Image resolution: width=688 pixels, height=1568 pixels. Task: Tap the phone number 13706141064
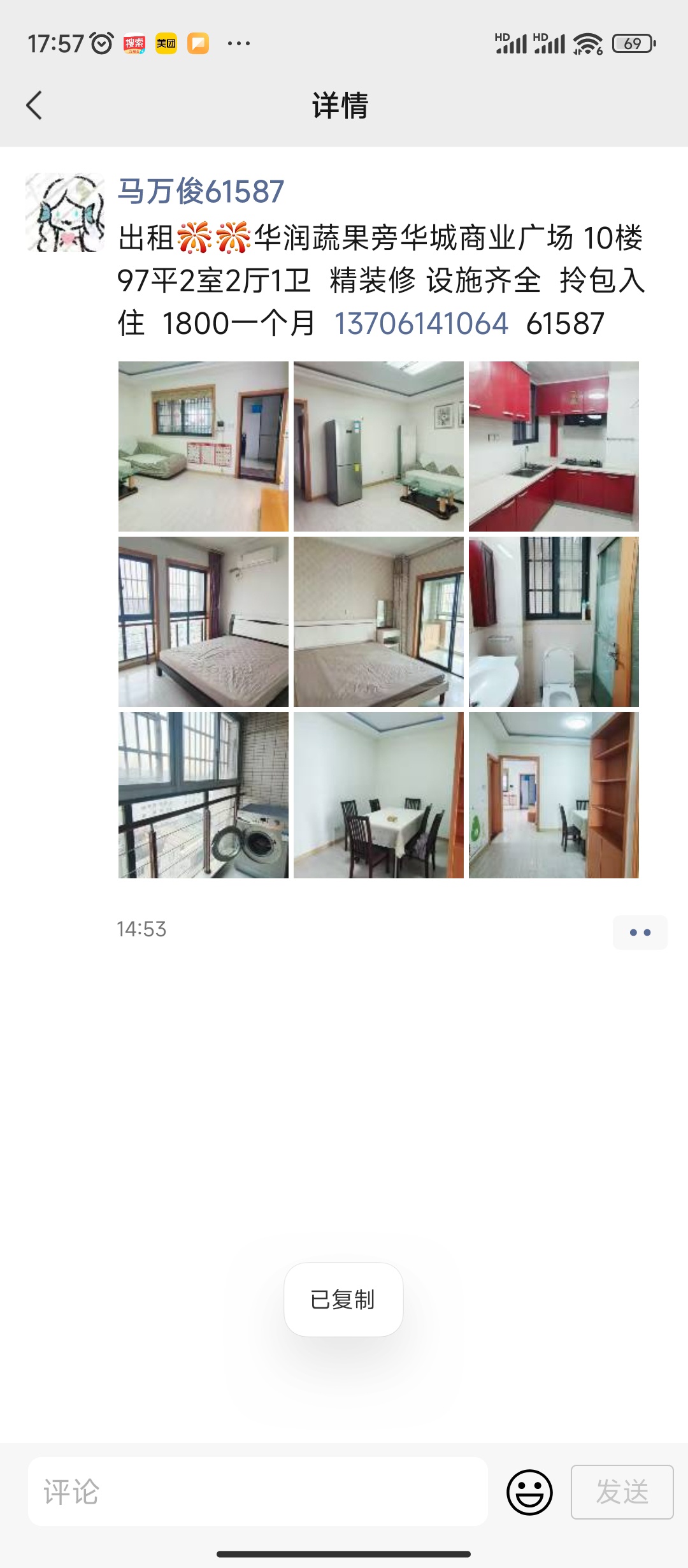coord(421,323)
